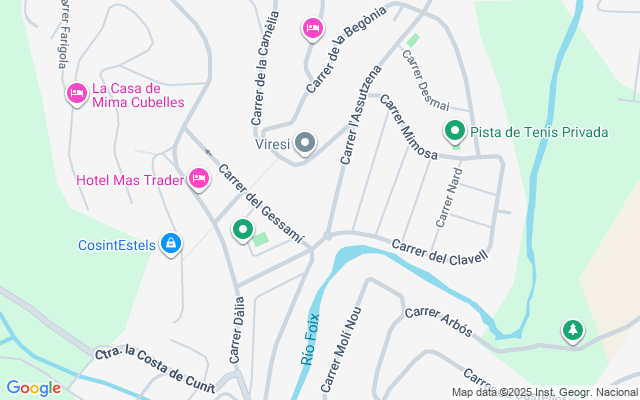Image resolution: width=640 pixels, height=400 pixels.
Task: Open the Viresi location pin
Action: 305,144
